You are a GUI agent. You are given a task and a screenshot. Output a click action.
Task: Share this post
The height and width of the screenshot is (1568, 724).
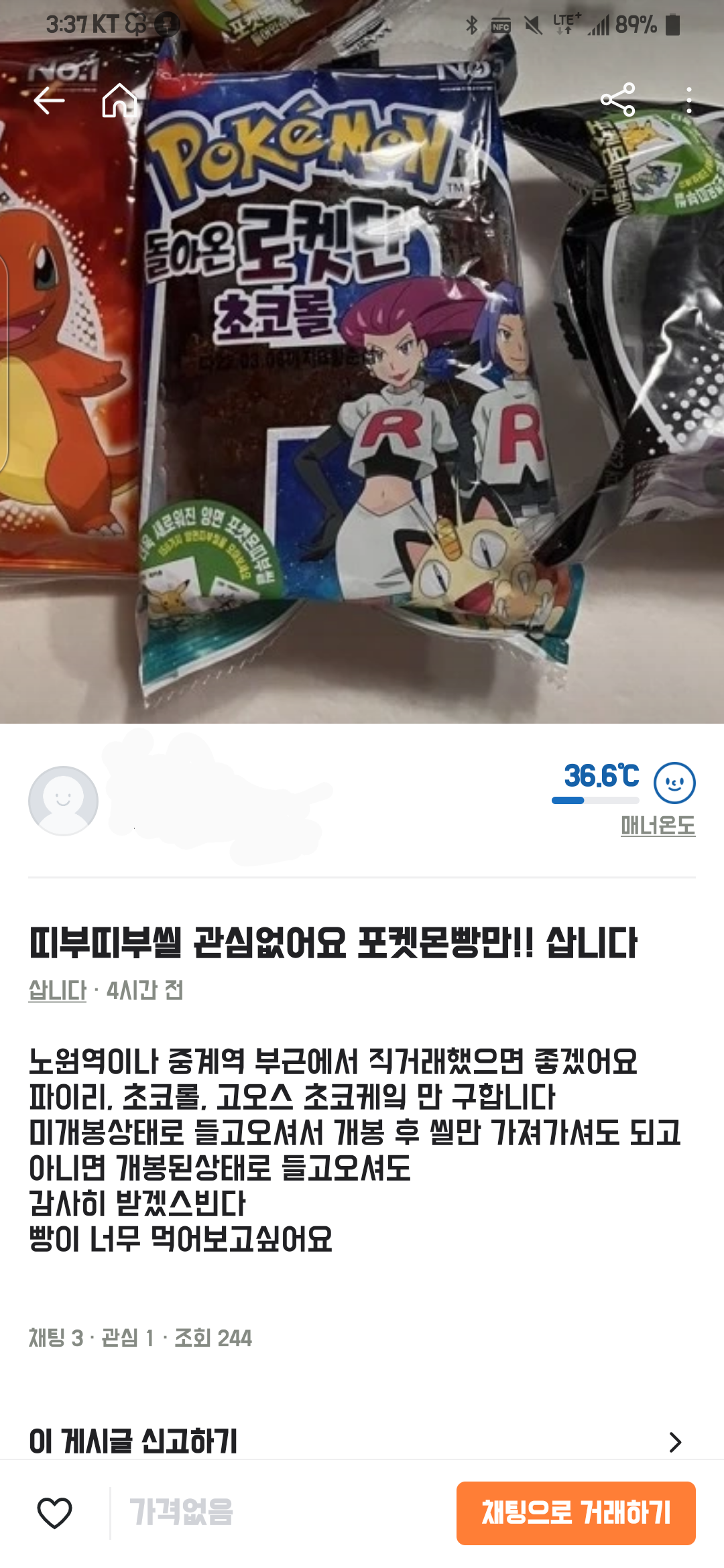pos(617,101)
